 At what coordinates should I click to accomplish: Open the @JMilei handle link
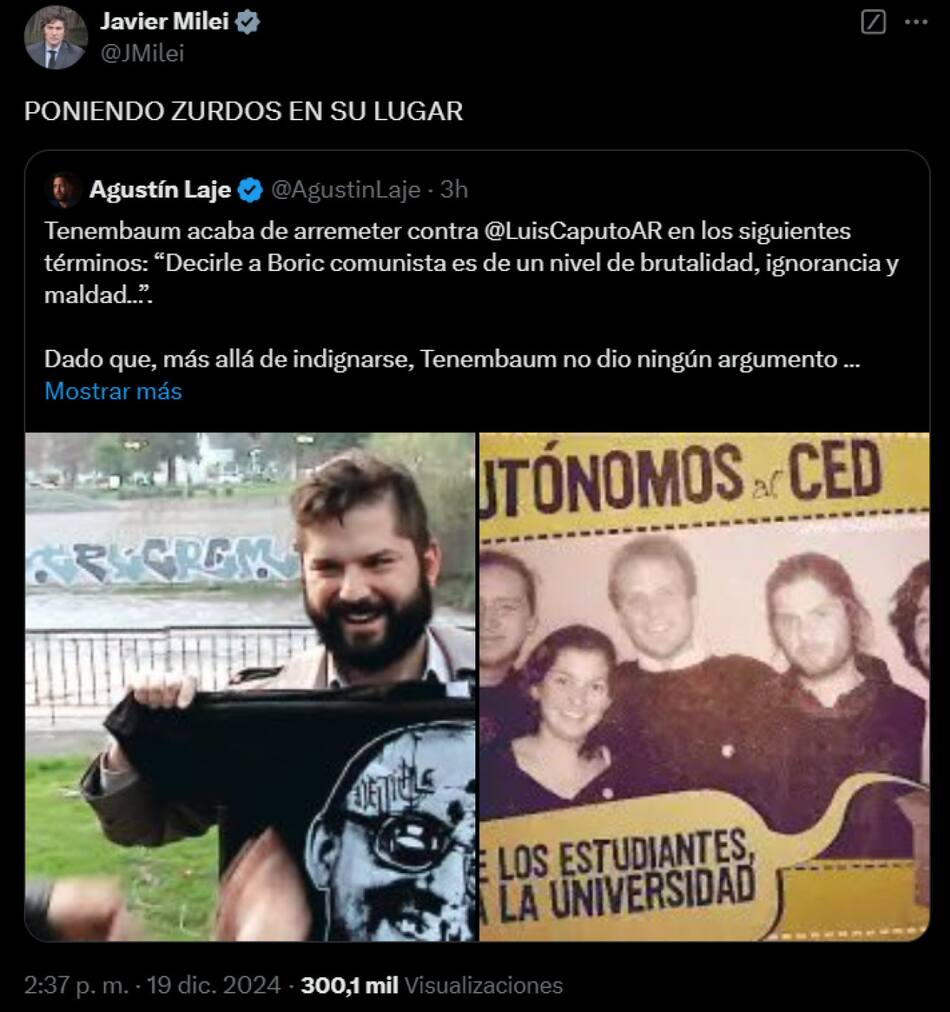pyautogui.click(x=142, y=54)
